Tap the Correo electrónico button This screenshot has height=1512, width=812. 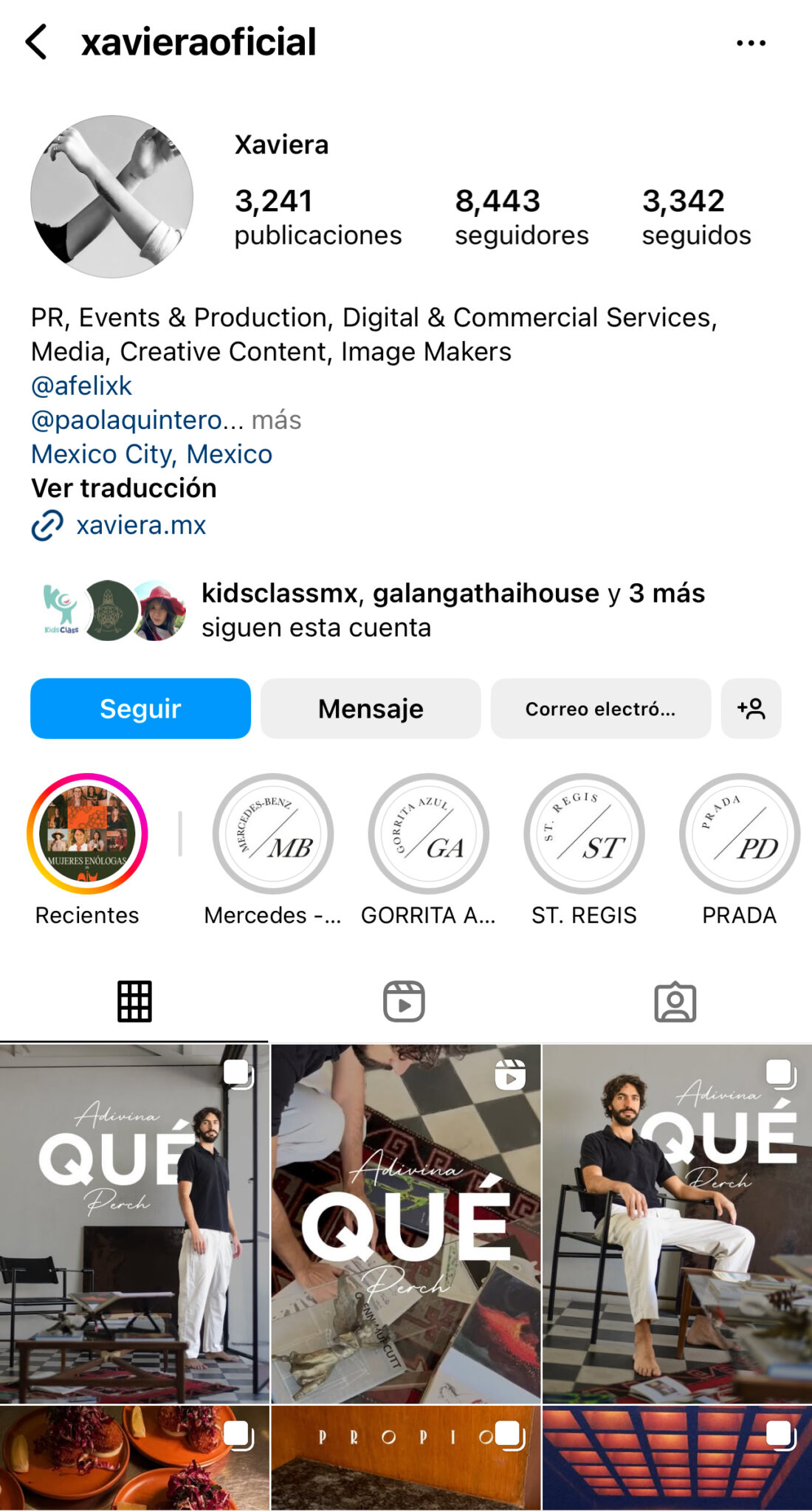click(600, 709)
